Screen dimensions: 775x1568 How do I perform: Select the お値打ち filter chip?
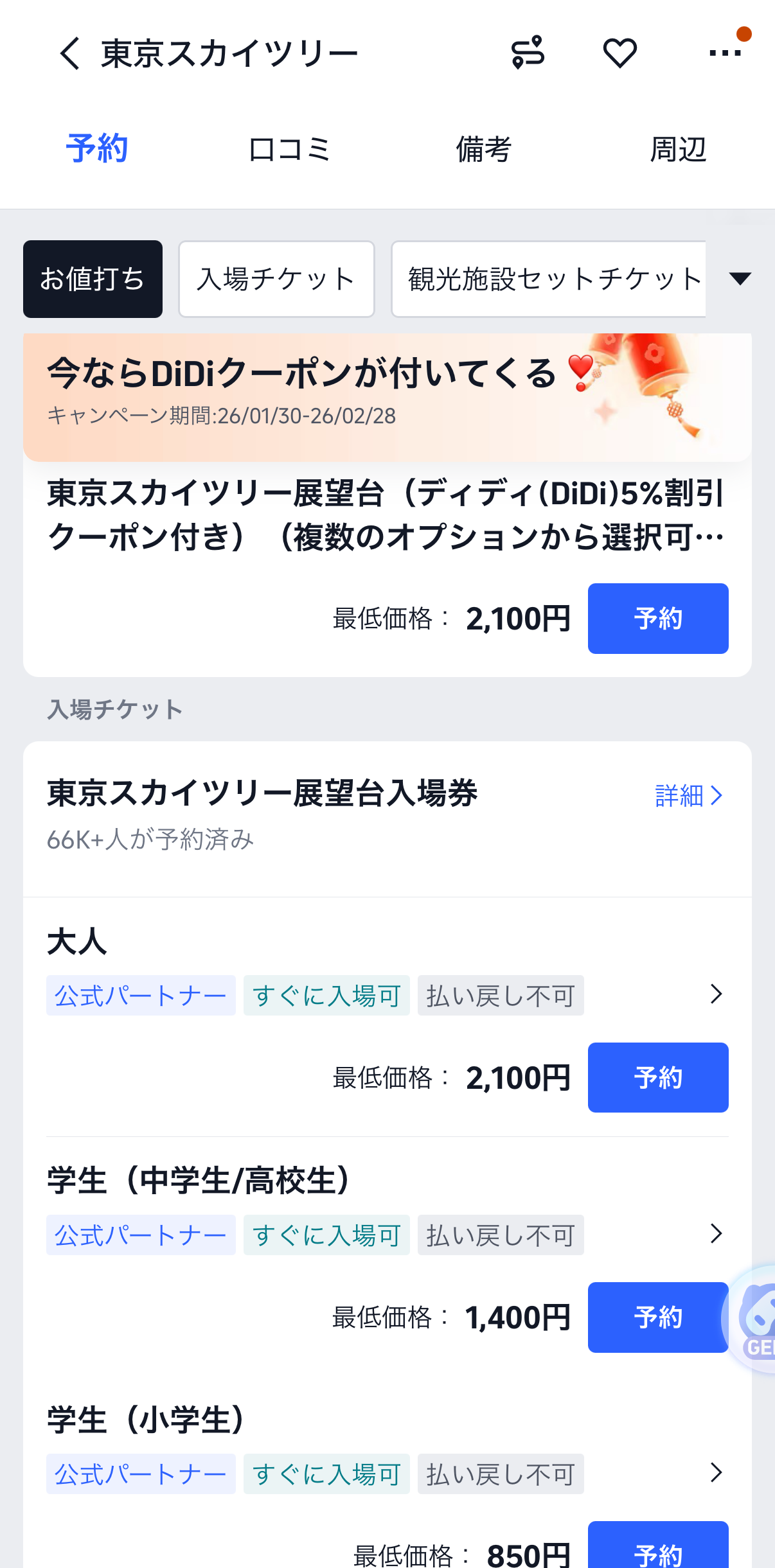[93, 279]
